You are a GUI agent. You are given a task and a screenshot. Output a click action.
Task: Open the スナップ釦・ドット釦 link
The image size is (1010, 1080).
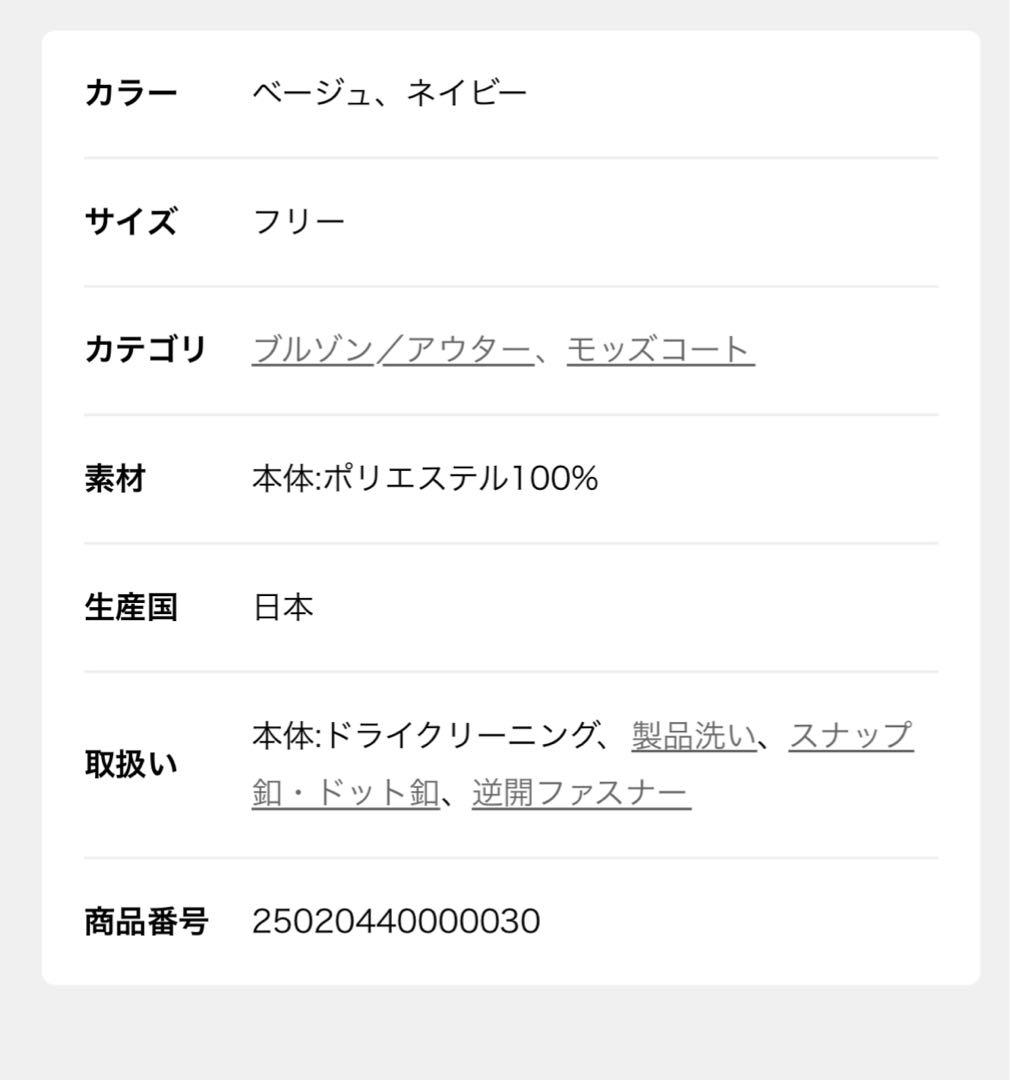pos(850,737)
